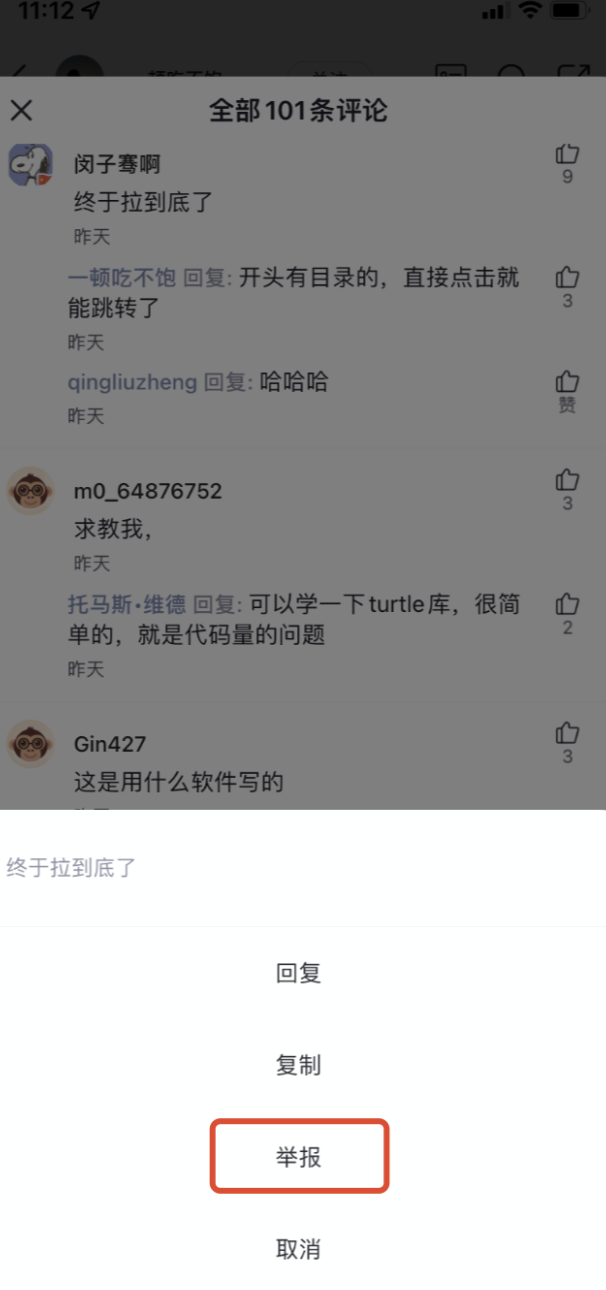Like 托马斯·维德's turtle reply
This screenshot has width=606, height=1290.
coord(567,605)
